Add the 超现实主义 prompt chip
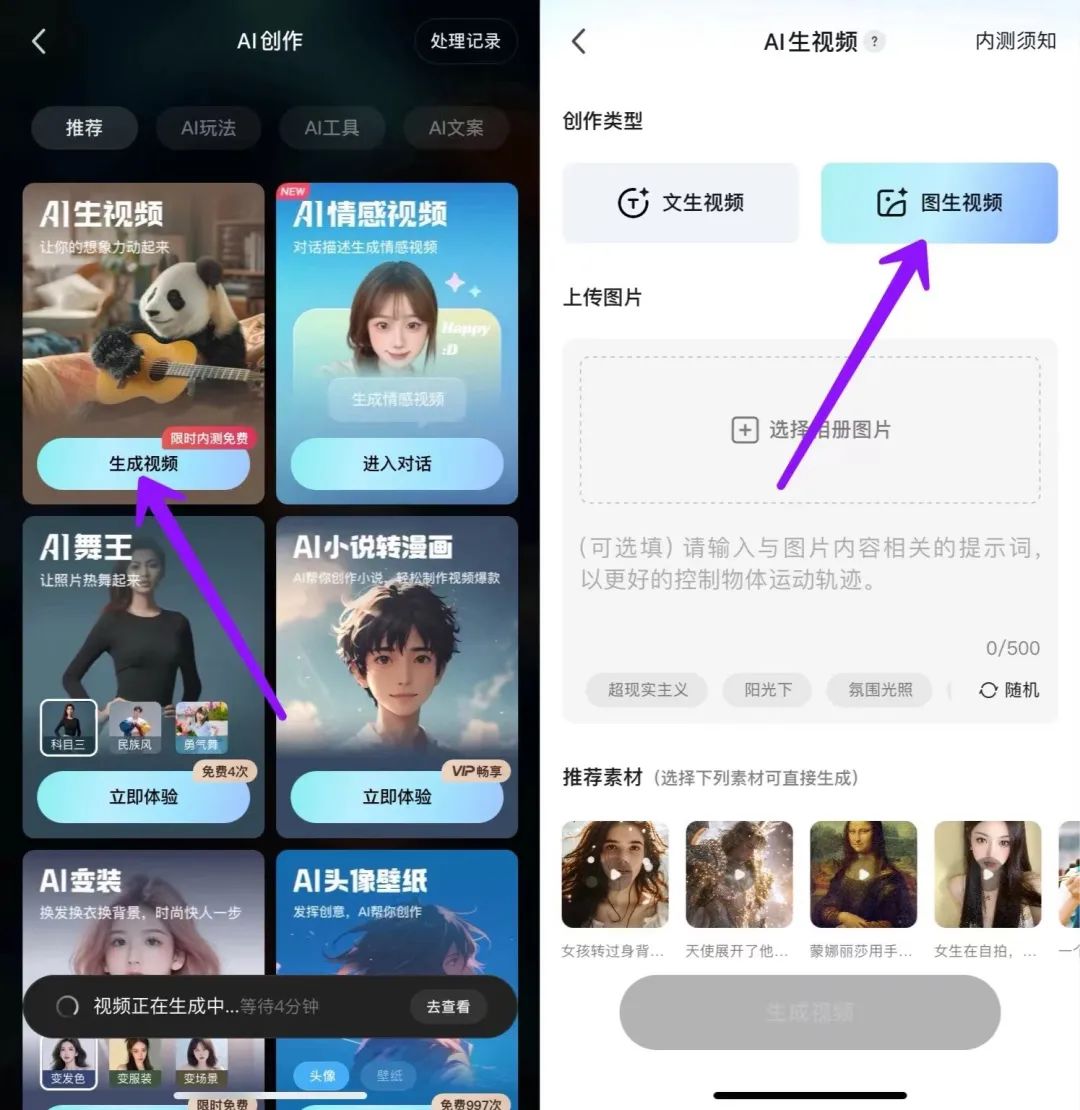1080x1110 pixels. [647, 690]
